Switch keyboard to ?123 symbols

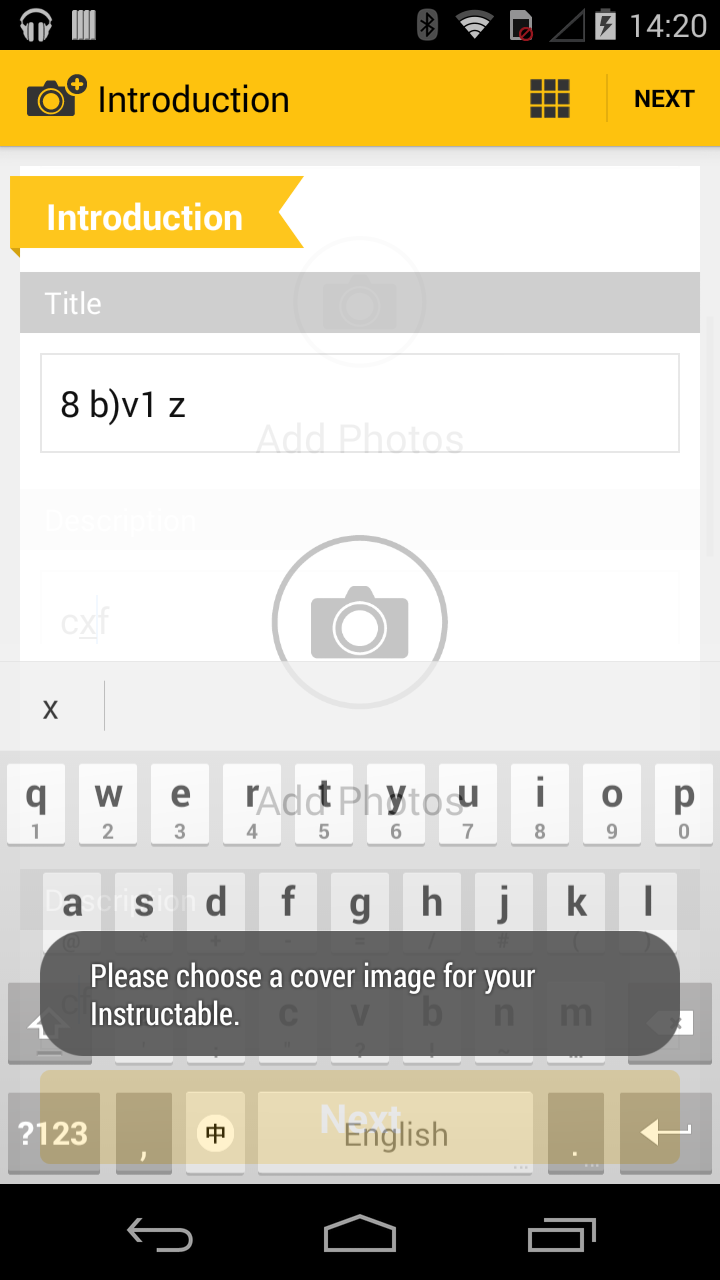click(x=53, y=1133)
